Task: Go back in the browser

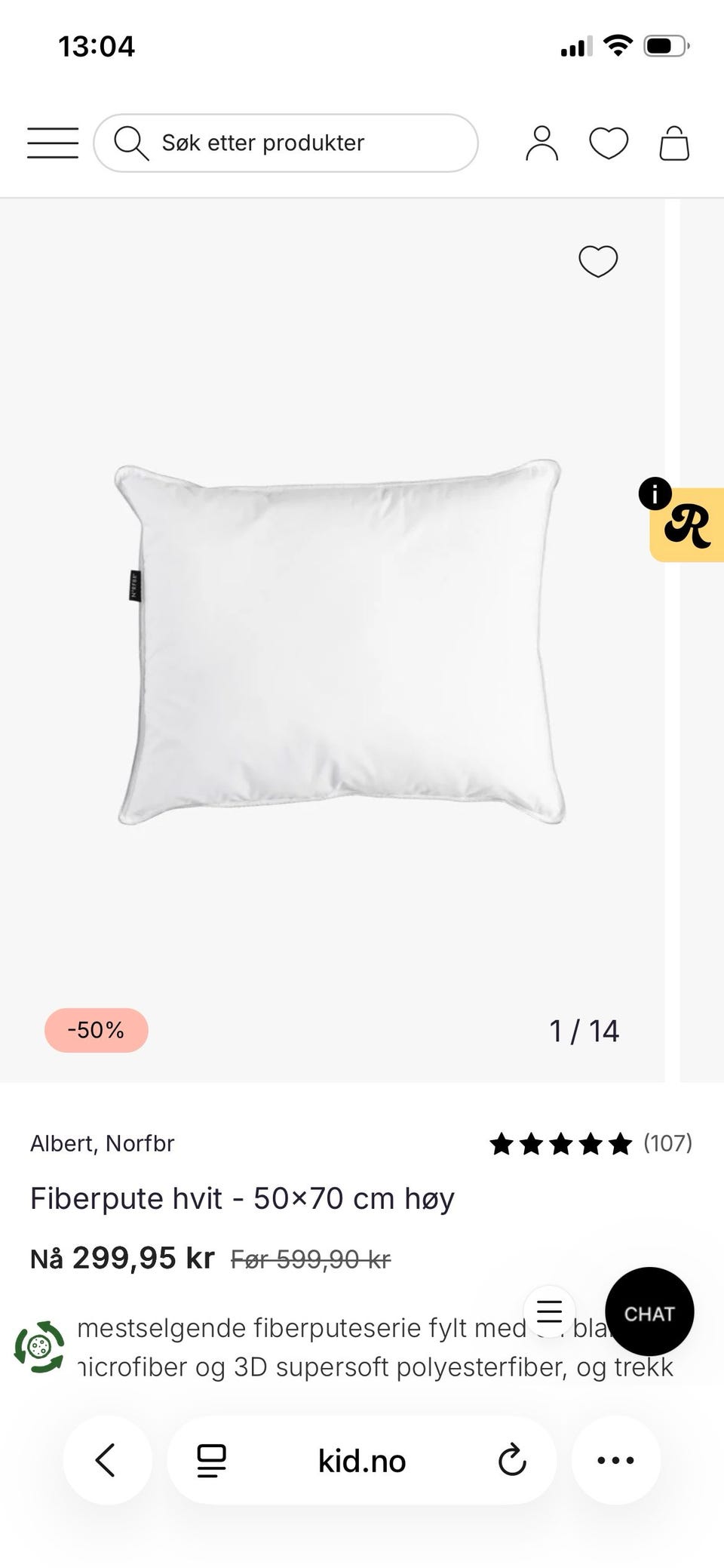Action: (106, 1460)
